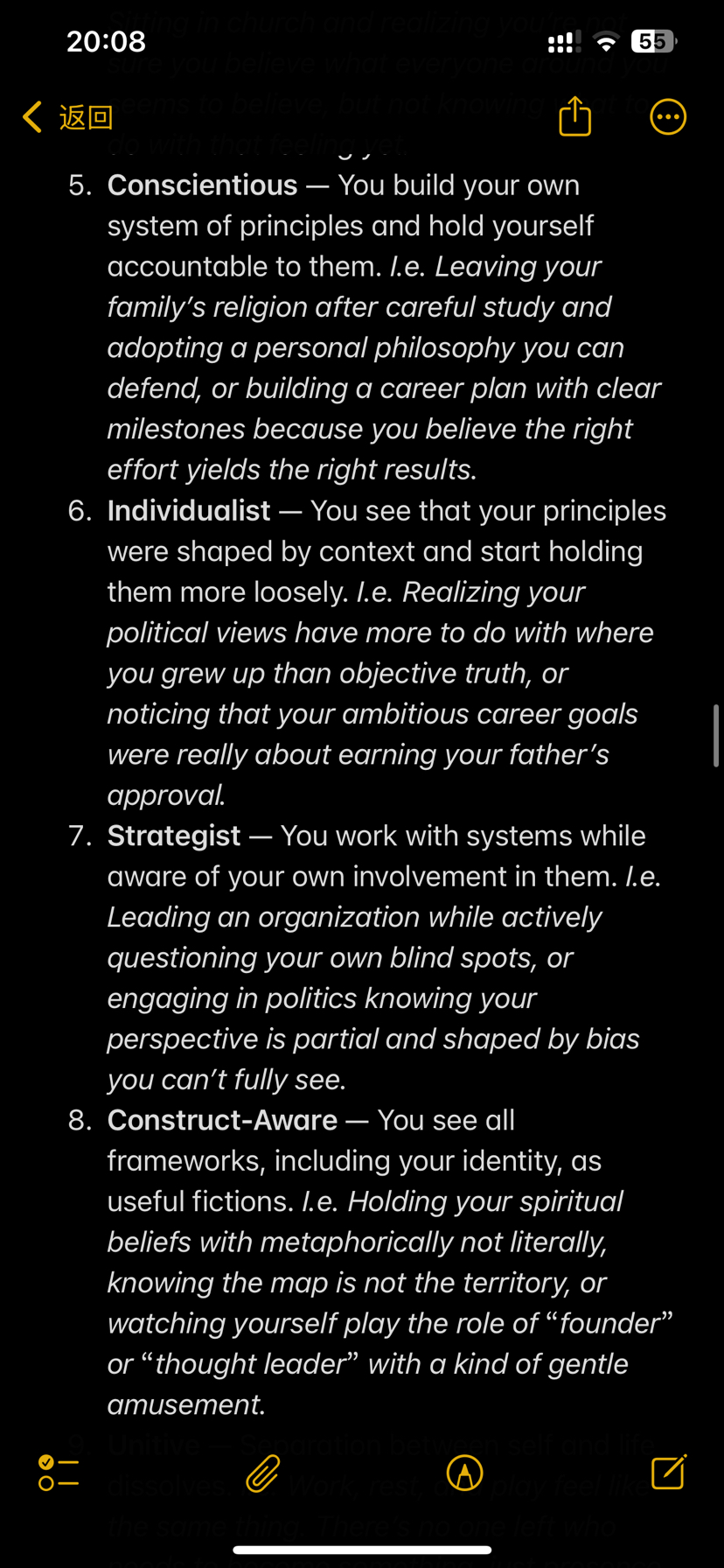Compose a new note
The image size is (724, 1568).
pos(669,1472)
